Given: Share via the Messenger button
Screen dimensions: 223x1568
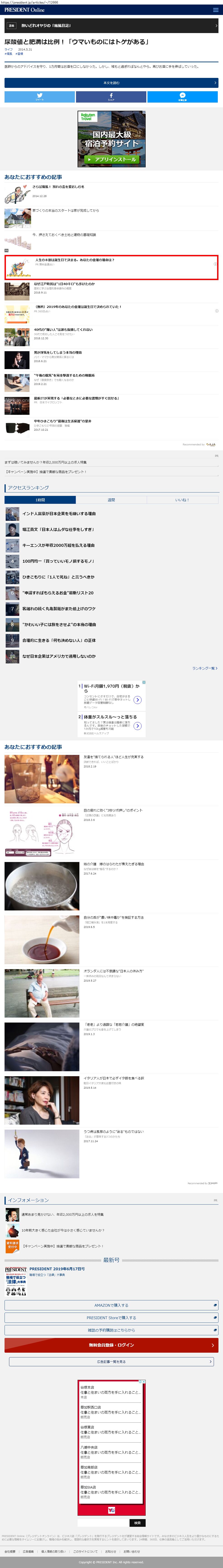Looking at the screenshot, I should click(x=183, y=97).
